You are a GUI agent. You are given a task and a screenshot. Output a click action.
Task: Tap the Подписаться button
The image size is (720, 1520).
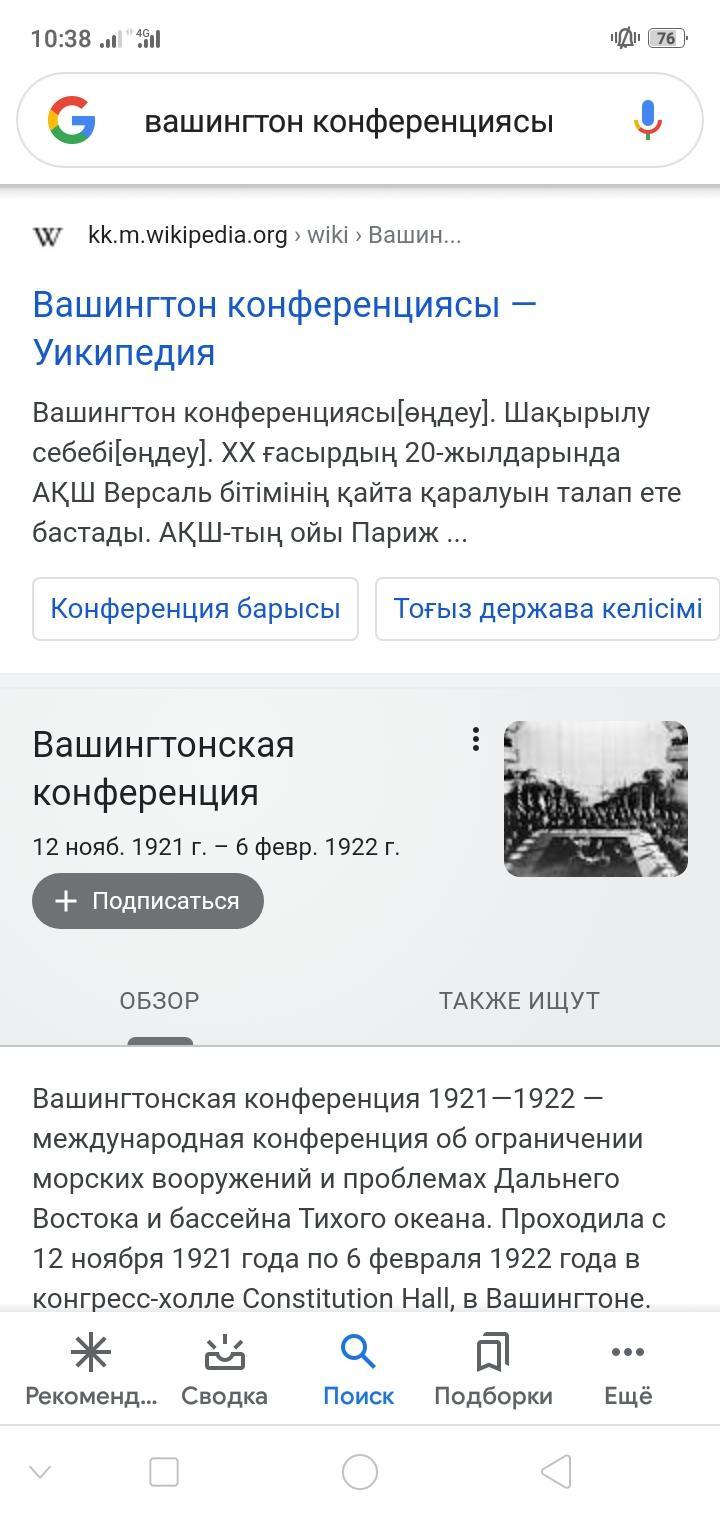click(148, 901)
